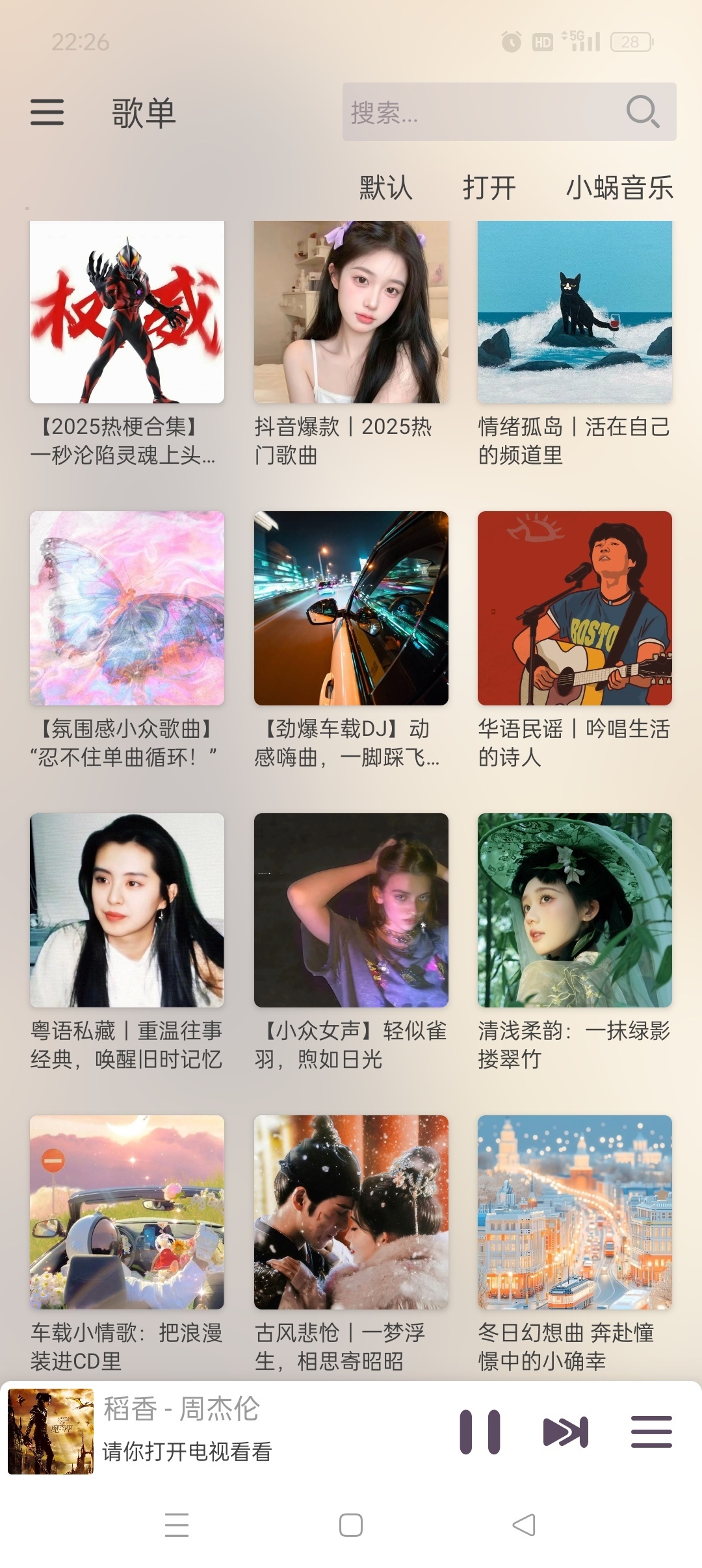Open 华语民谣｜吟唱生活的诗人 playlist

tap(575, 608)
